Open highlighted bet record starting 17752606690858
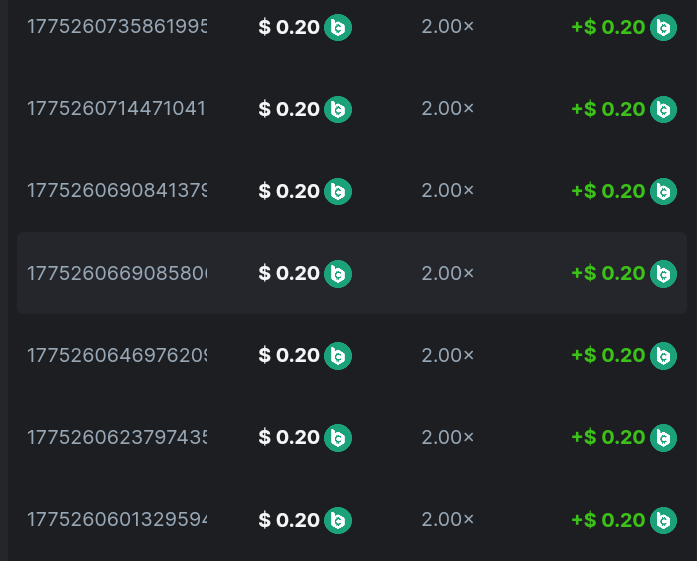This screenshot has width=697, height=561. [x=116, y=273]
